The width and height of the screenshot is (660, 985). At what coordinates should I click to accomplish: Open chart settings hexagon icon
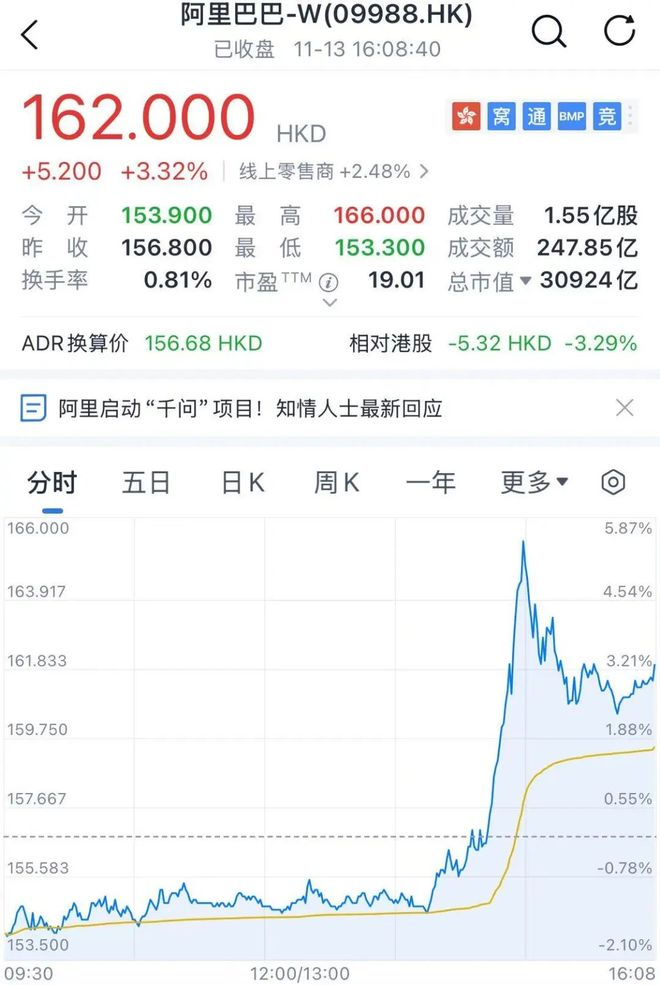coord(613,483)
